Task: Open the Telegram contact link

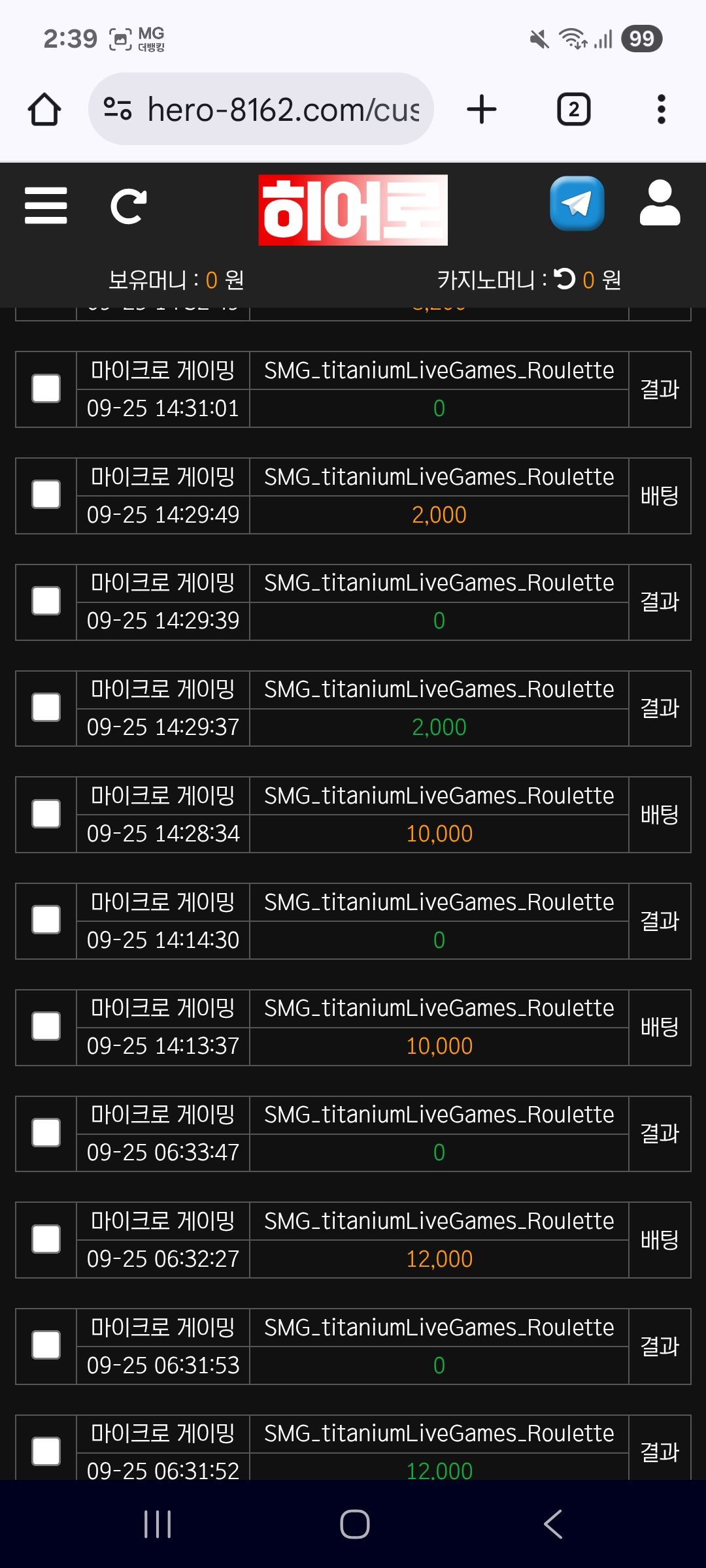Action: pyautogui.click(x=577, y=204)
